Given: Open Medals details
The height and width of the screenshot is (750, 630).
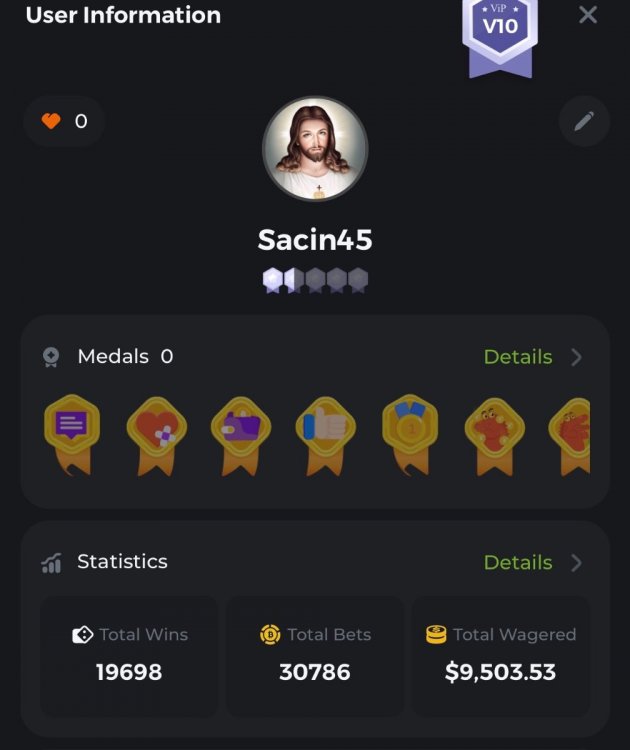Looking at the screenshot, I should [x=531, y=357].
